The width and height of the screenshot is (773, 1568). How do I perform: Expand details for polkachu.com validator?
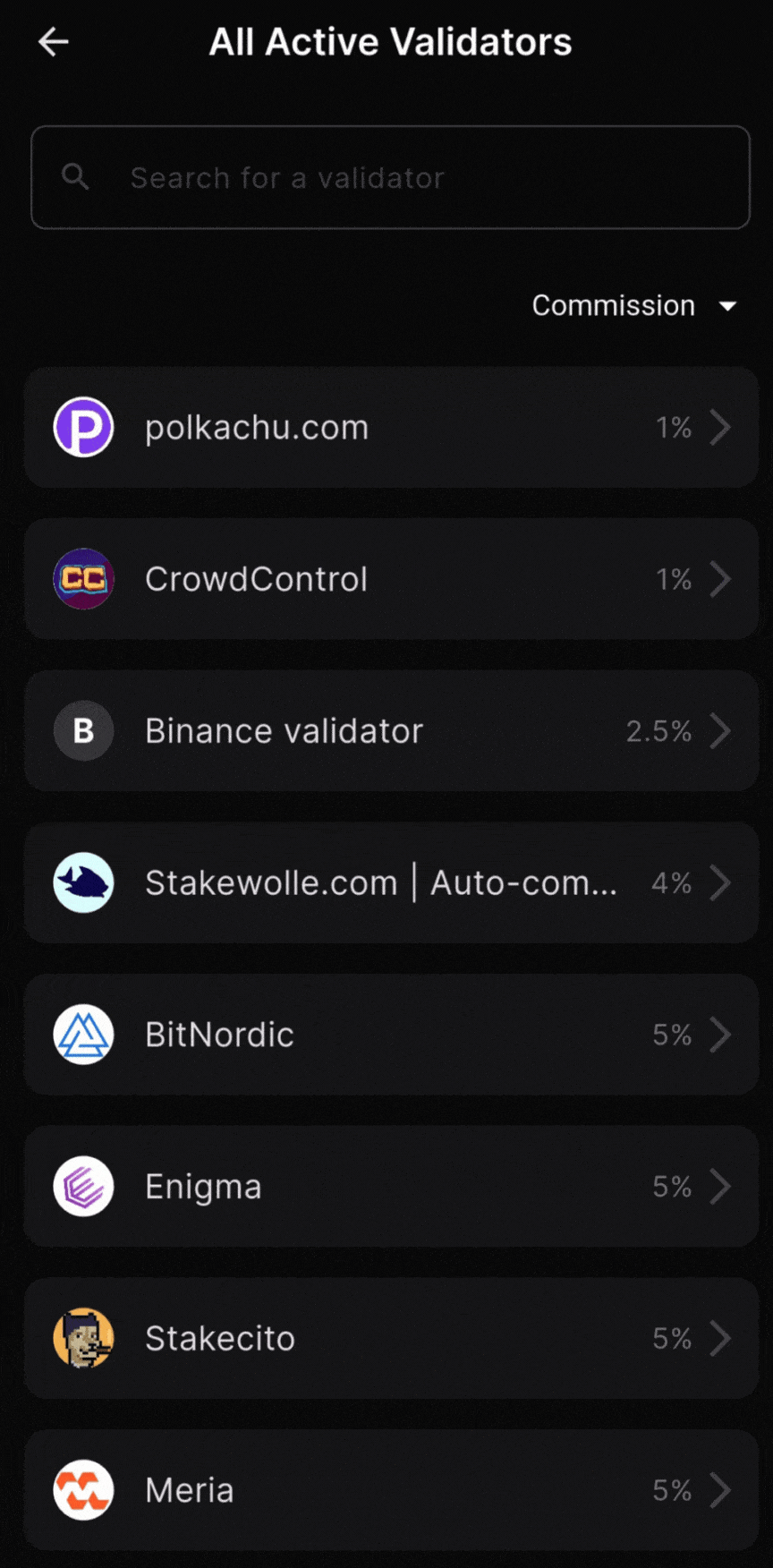(x=721, y=427)
